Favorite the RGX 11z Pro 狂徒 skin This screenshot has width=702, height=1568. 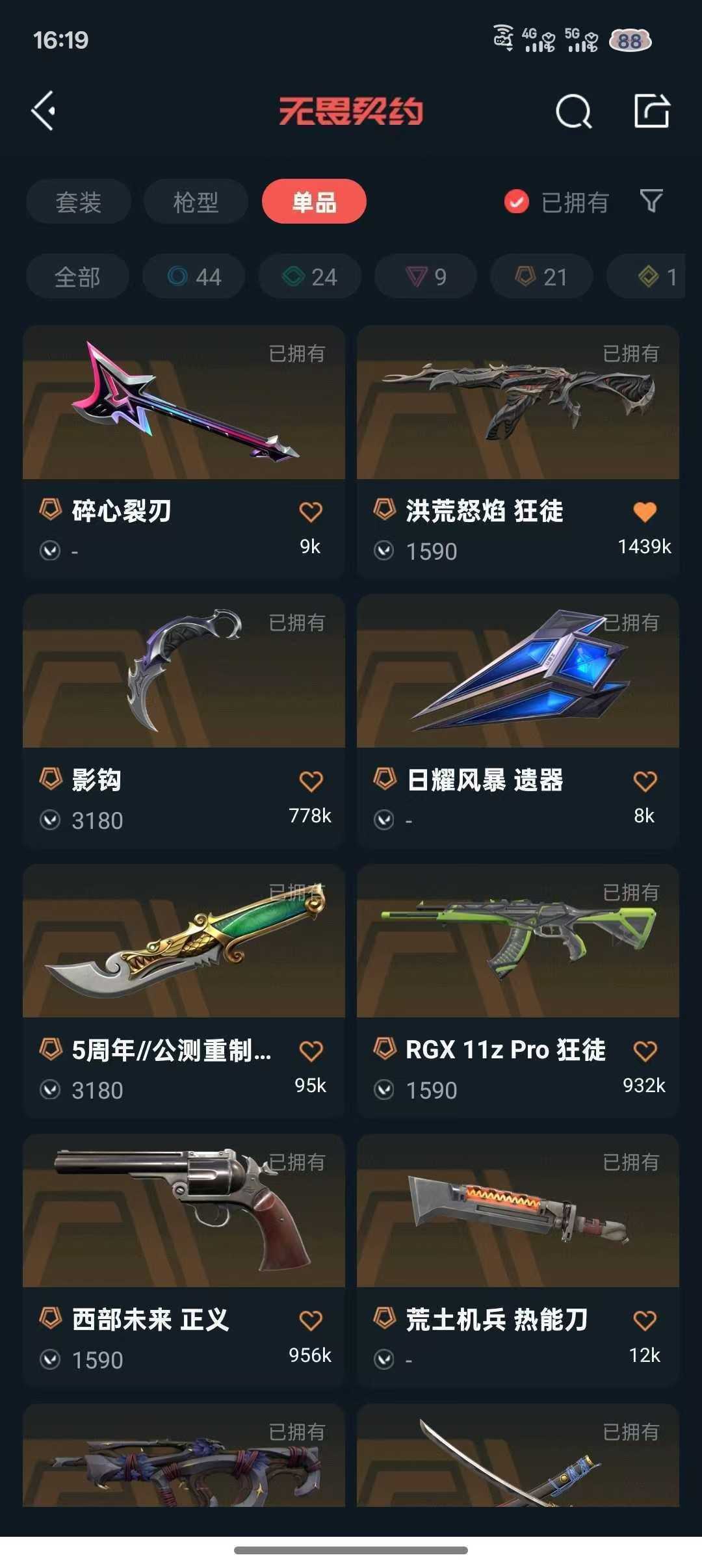point(645,1051)
